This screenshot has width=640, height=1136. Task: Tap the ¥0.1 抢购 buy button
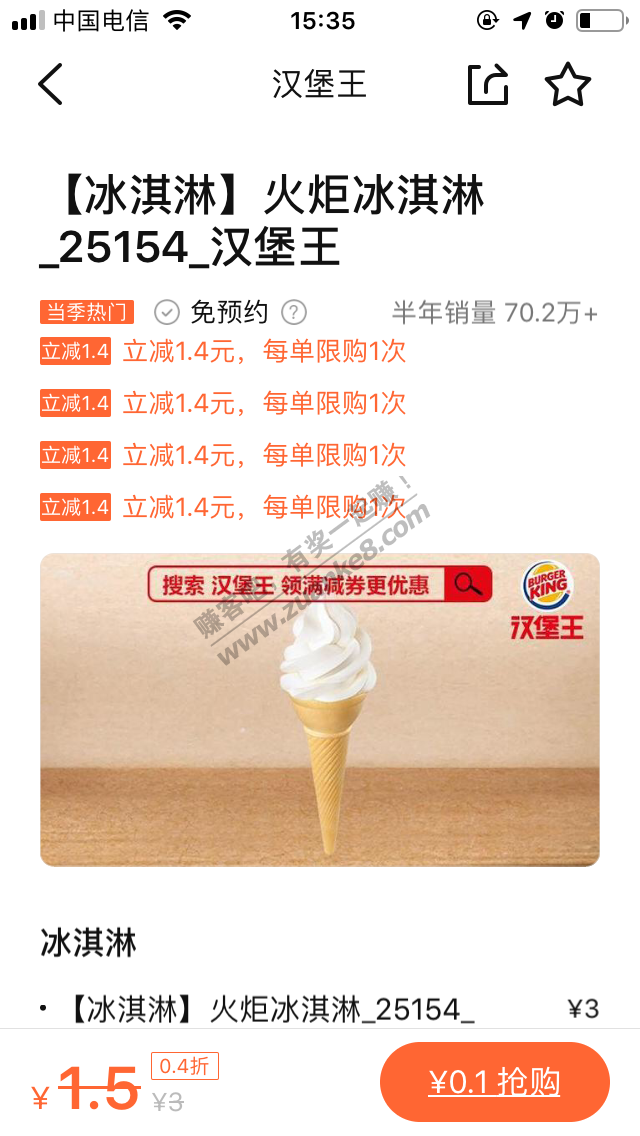494,1082
